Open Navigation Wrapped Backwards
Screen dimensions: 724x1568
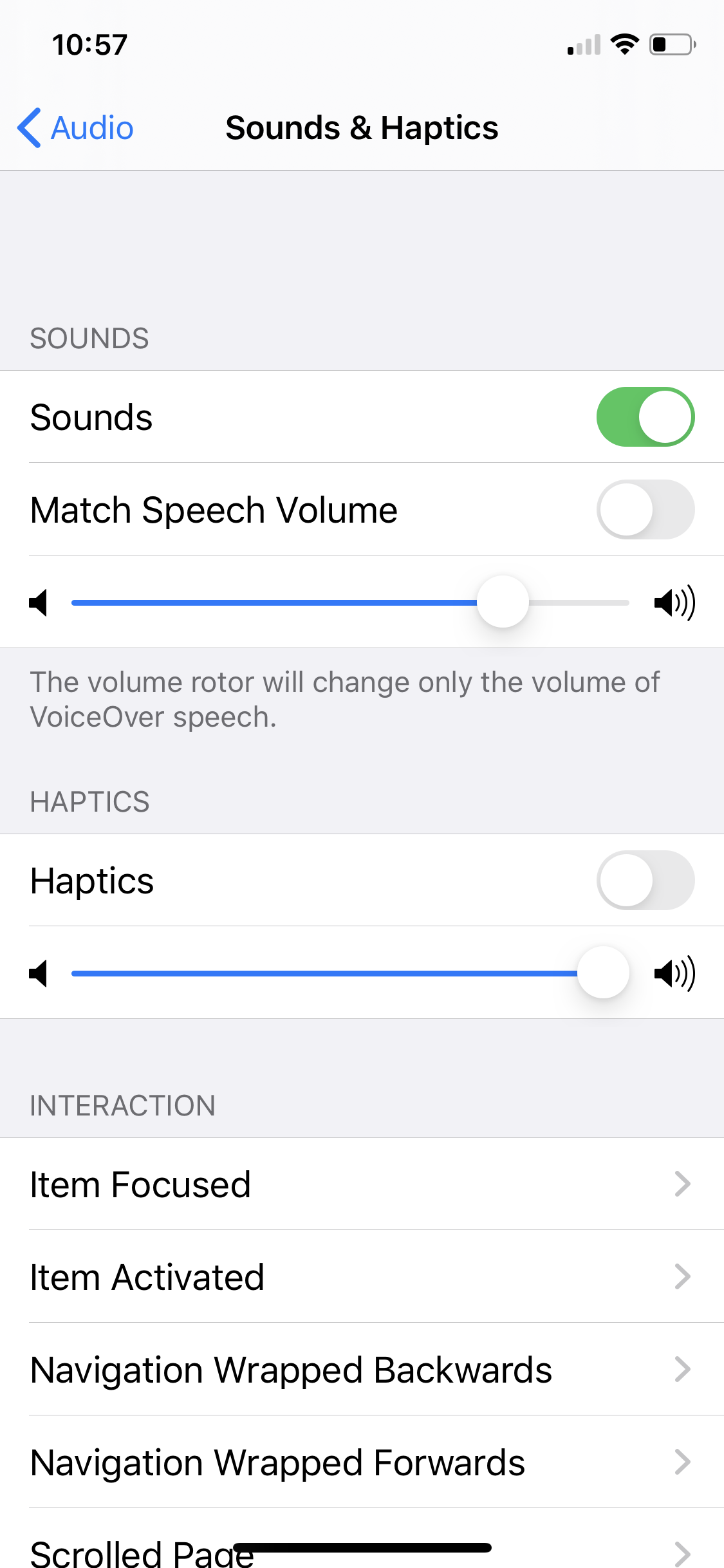pos(362,1370)
